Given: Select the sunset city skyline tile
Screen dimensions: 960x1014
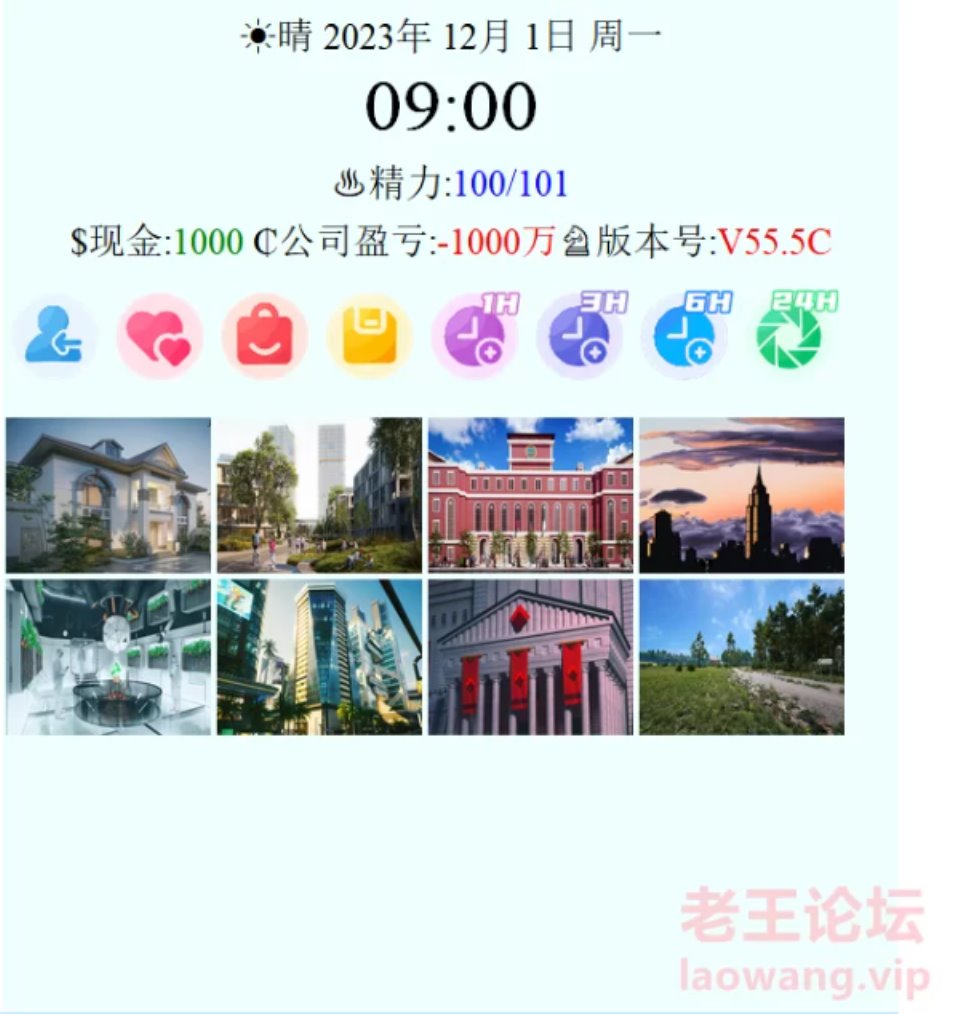Looking at the screenshot, I should pos(741,495).
